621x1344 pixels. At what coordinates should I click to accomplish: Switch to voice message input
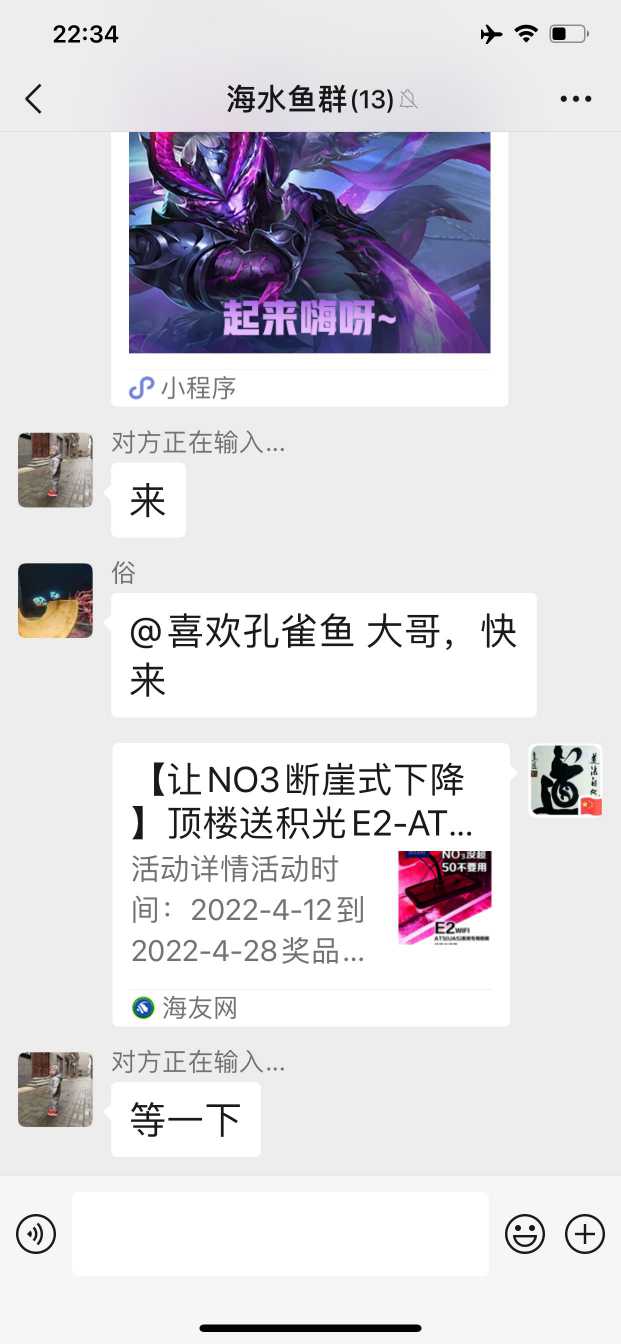click(x=36, y=1234)
